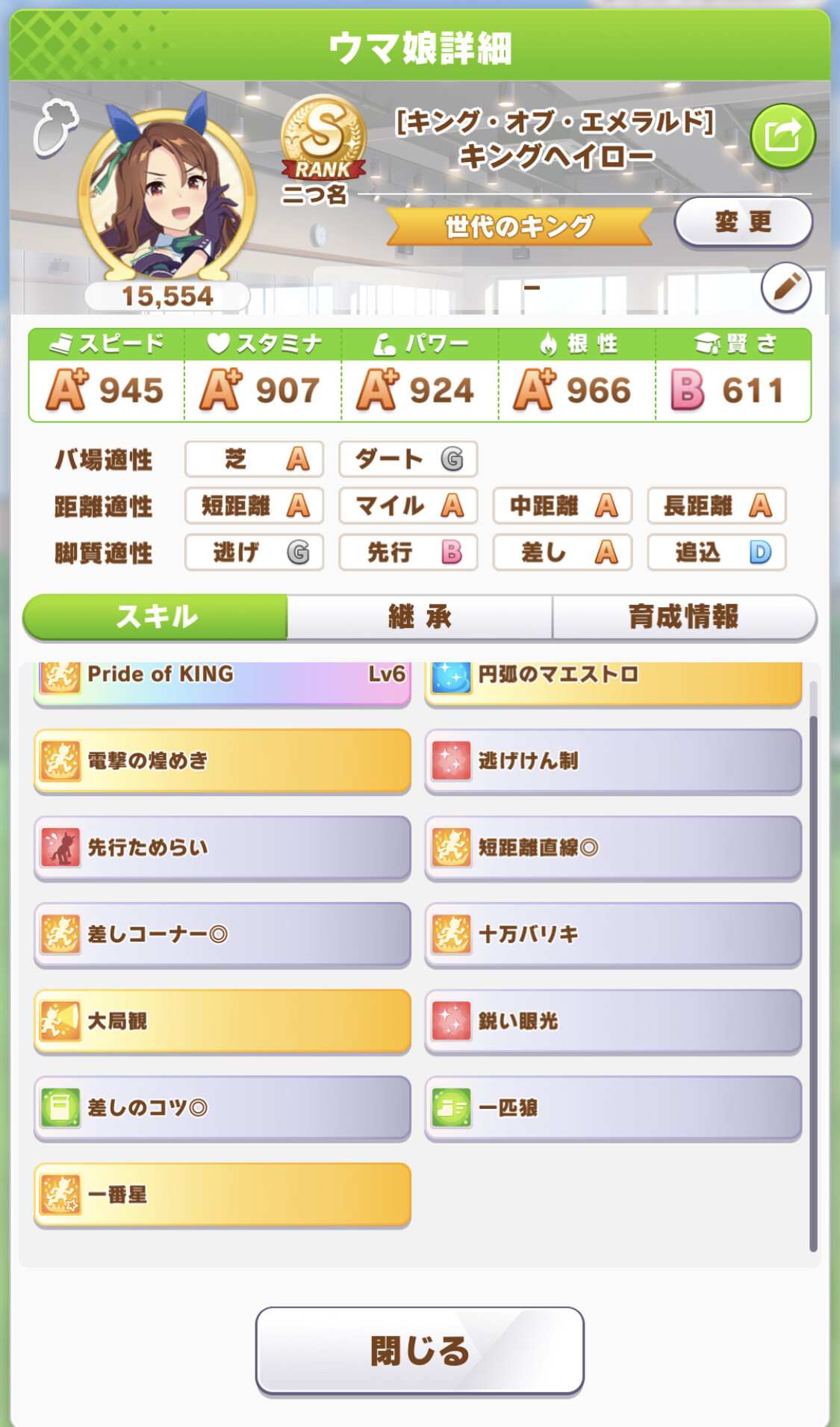Tap the 差しのコツ◎ skill
Screen dimensions: 840x1427
(223, 1107)
